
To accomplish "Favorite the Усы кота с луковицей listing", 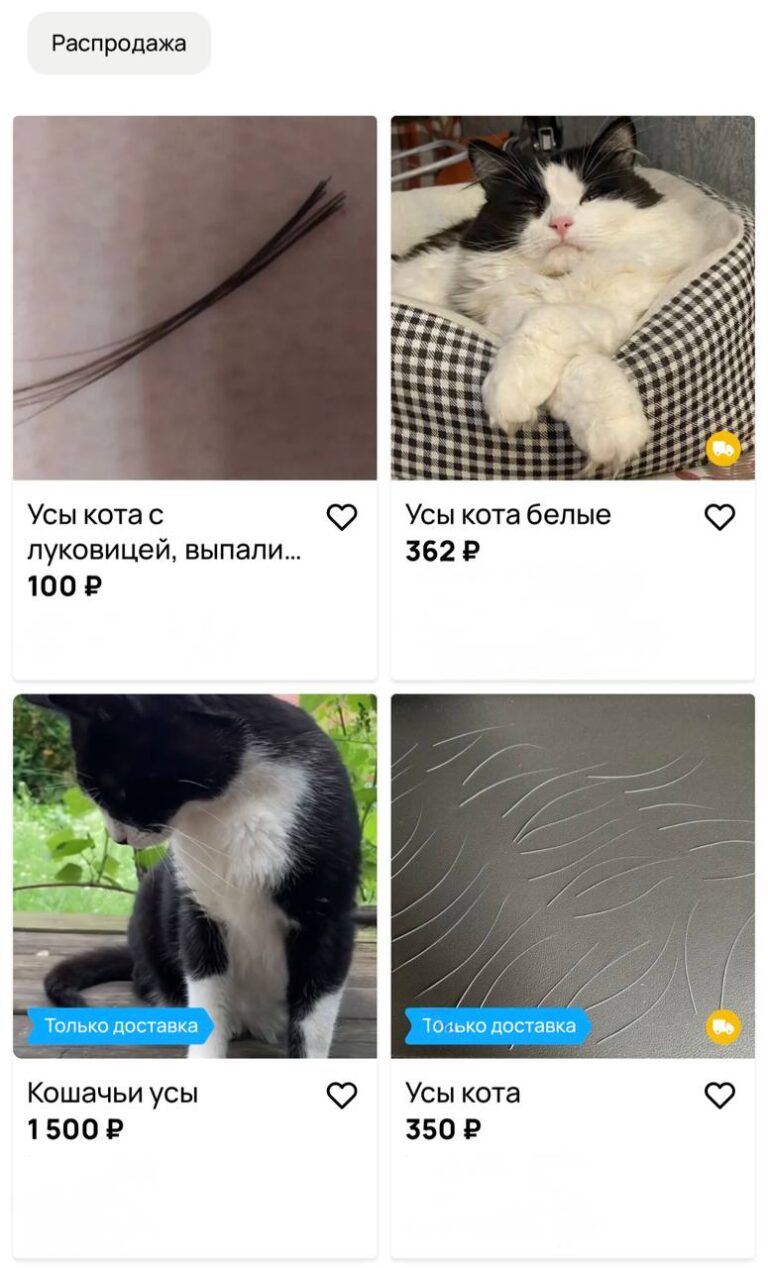I will tap(342, 517).
